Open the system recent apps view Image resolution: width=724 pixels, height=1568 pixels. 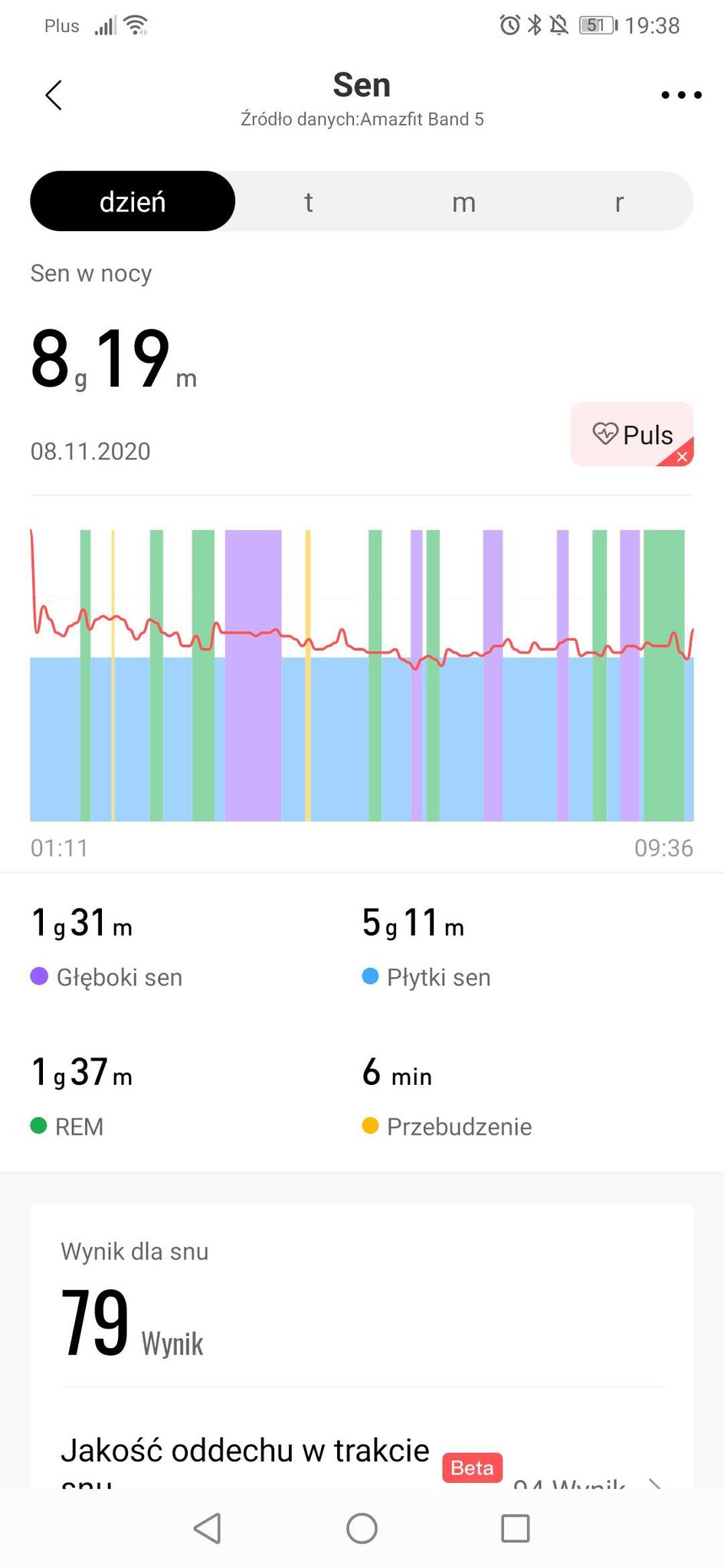coord(515,1529)
